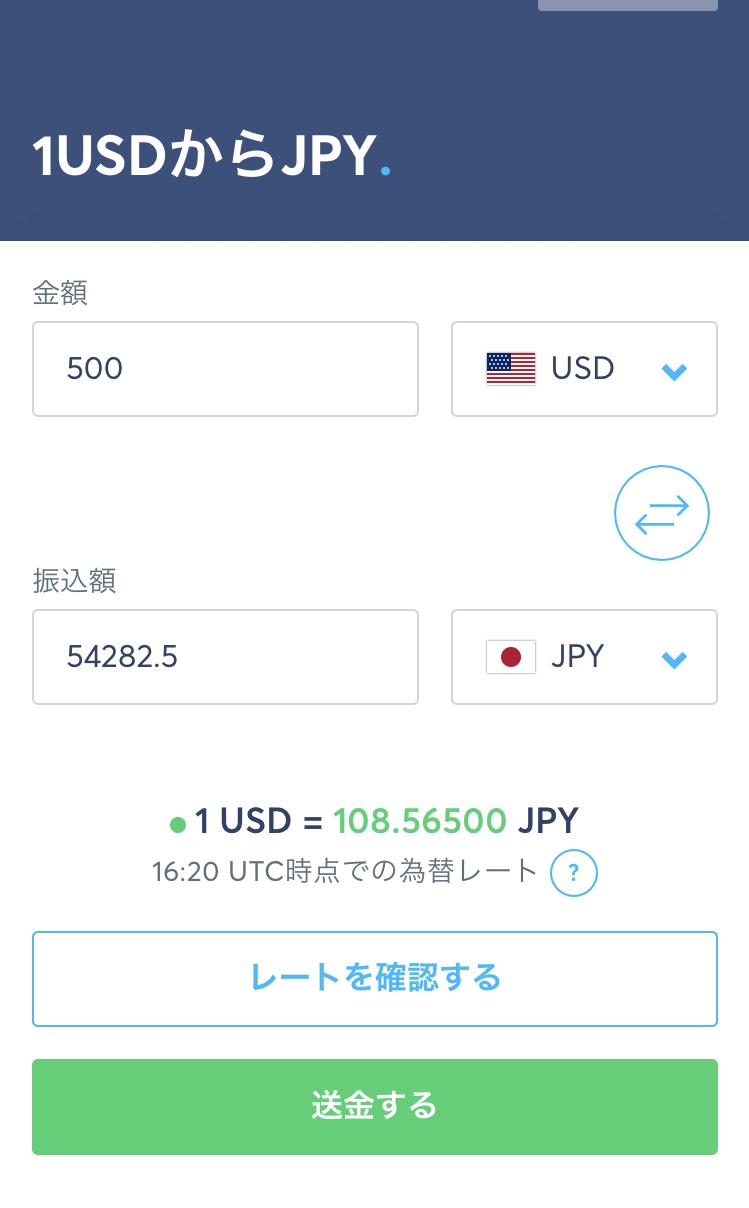The image size is (749, 1208).
Task: Swap the source and target currencies
Action: [661, 513]
